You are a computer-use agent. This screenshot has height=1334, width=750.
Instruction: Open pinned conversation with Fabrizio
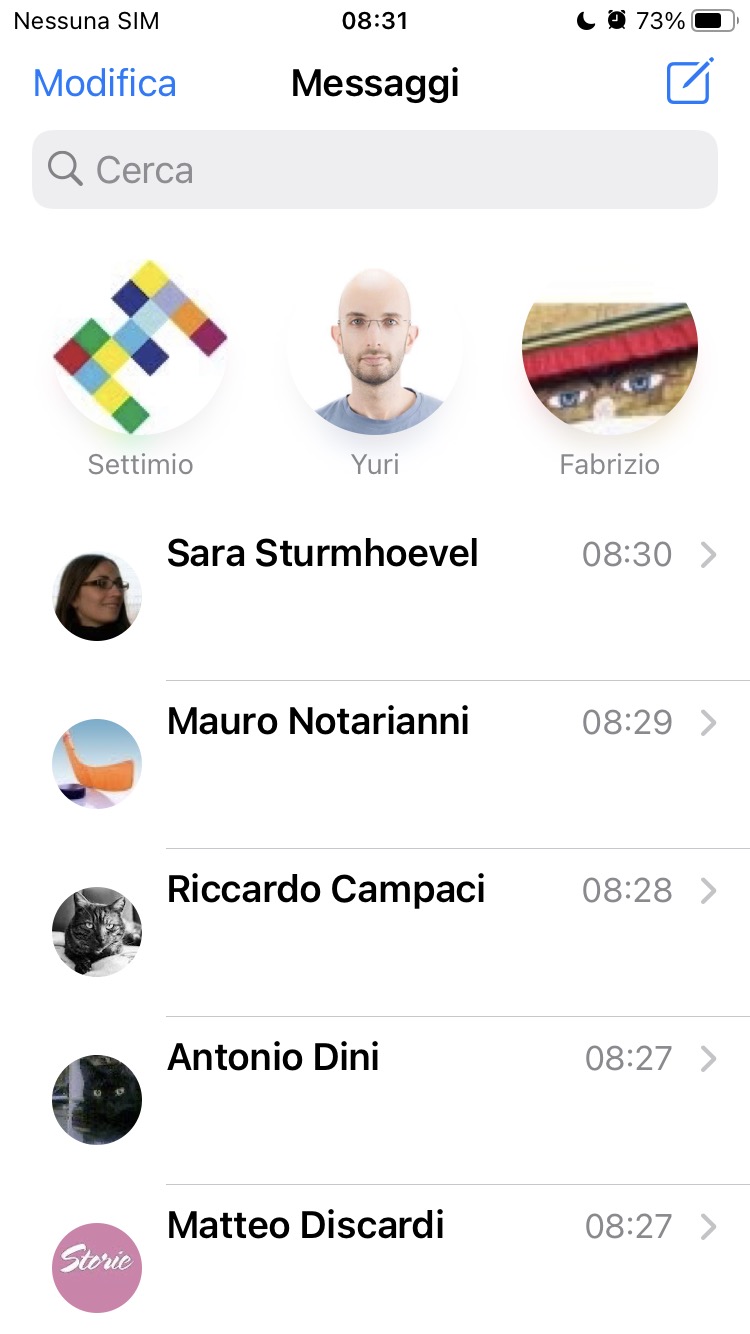click(609, 350)
